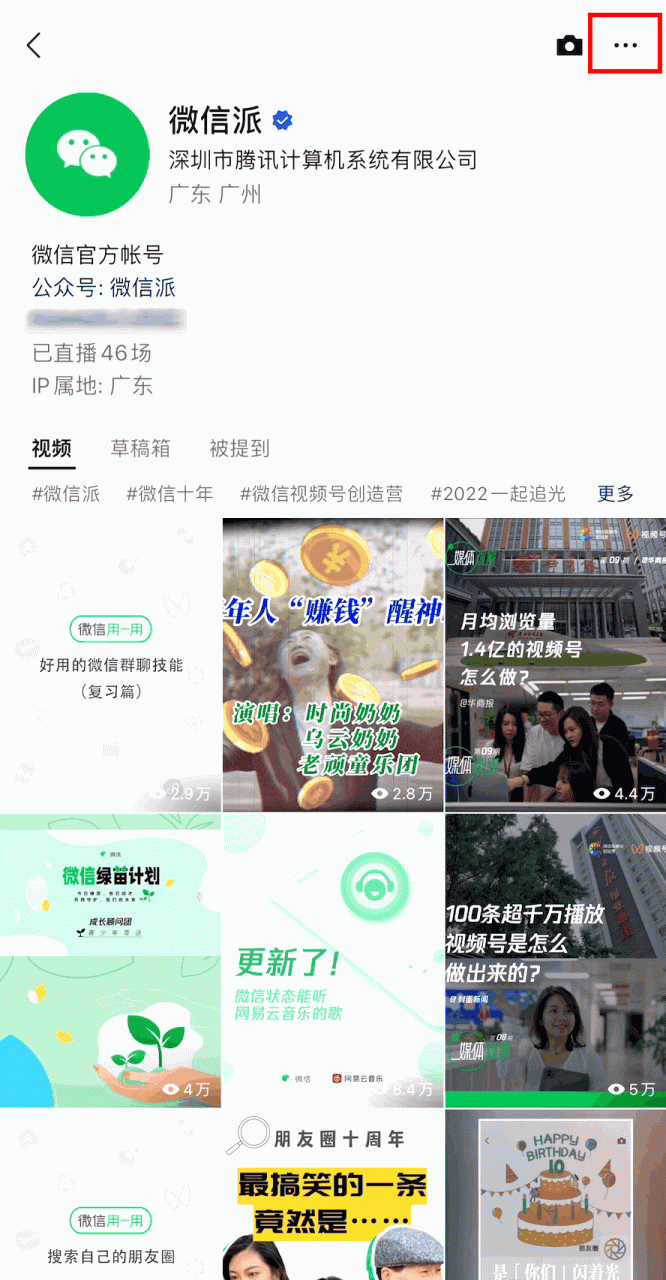The image size is (666, 1280).
Task: Open the 月均浏览量1.4亿的视频号 video
Action: [x=555, y=664]
